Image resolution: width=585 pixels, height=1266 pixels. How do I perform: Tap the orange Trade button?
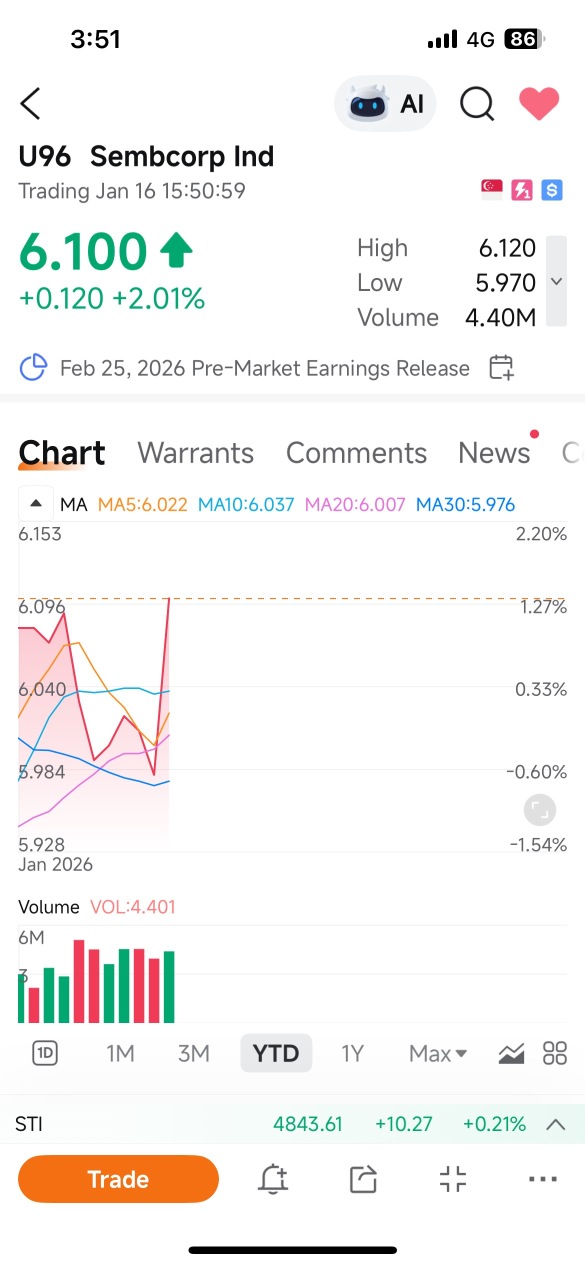118,1179
